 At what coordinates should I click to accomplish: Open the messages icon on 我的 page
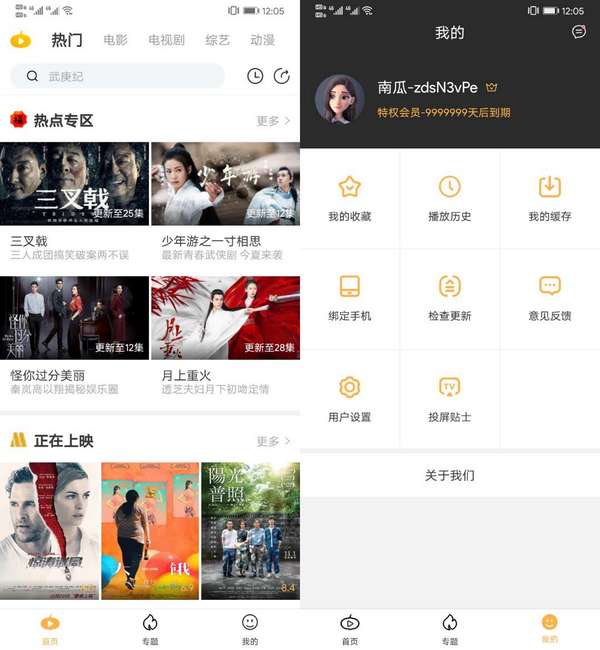click(578, 33)
